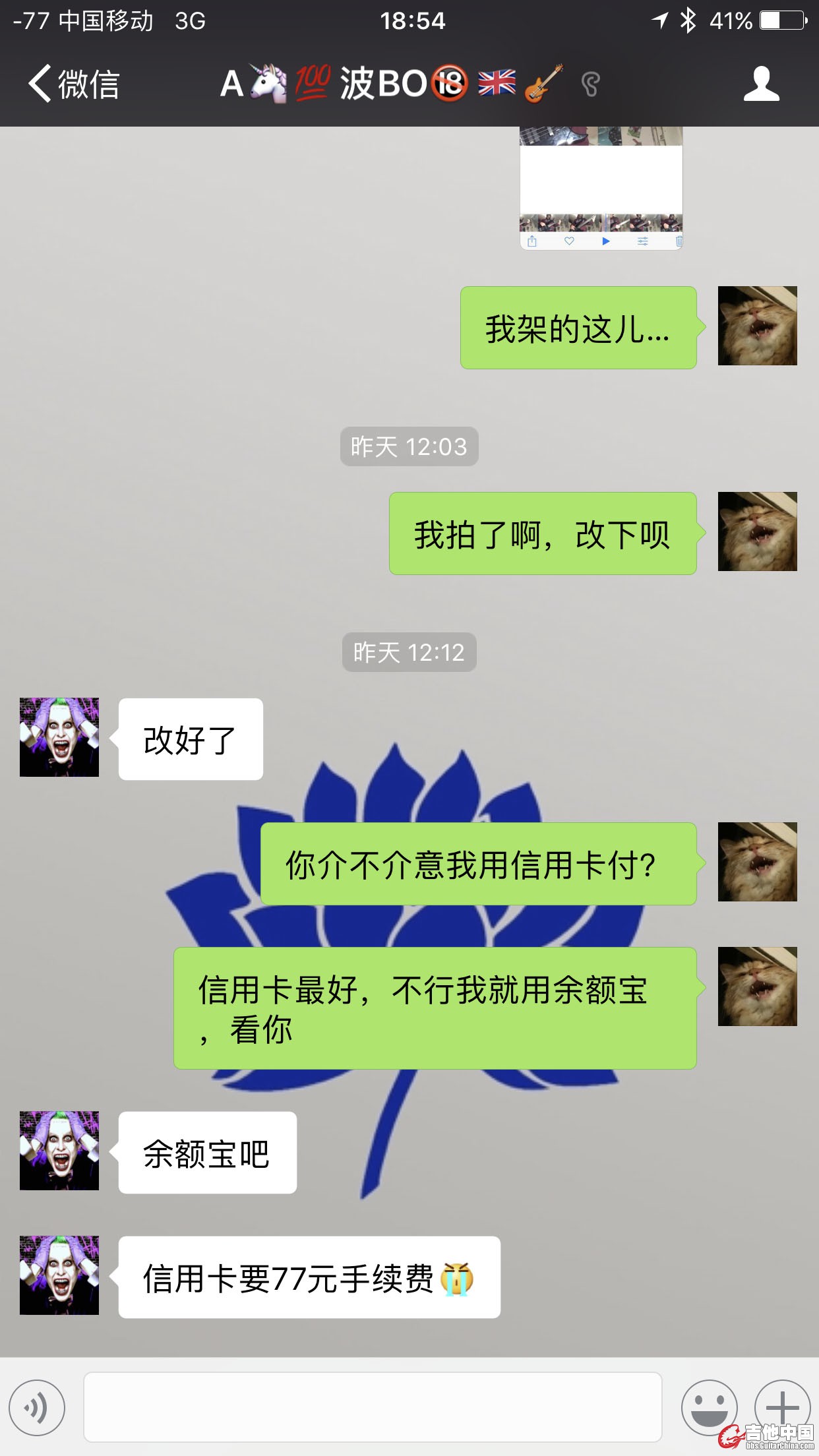Open the emoji sticker panel
Screen dimensions: 819x1456
(x=709, y=1407)
